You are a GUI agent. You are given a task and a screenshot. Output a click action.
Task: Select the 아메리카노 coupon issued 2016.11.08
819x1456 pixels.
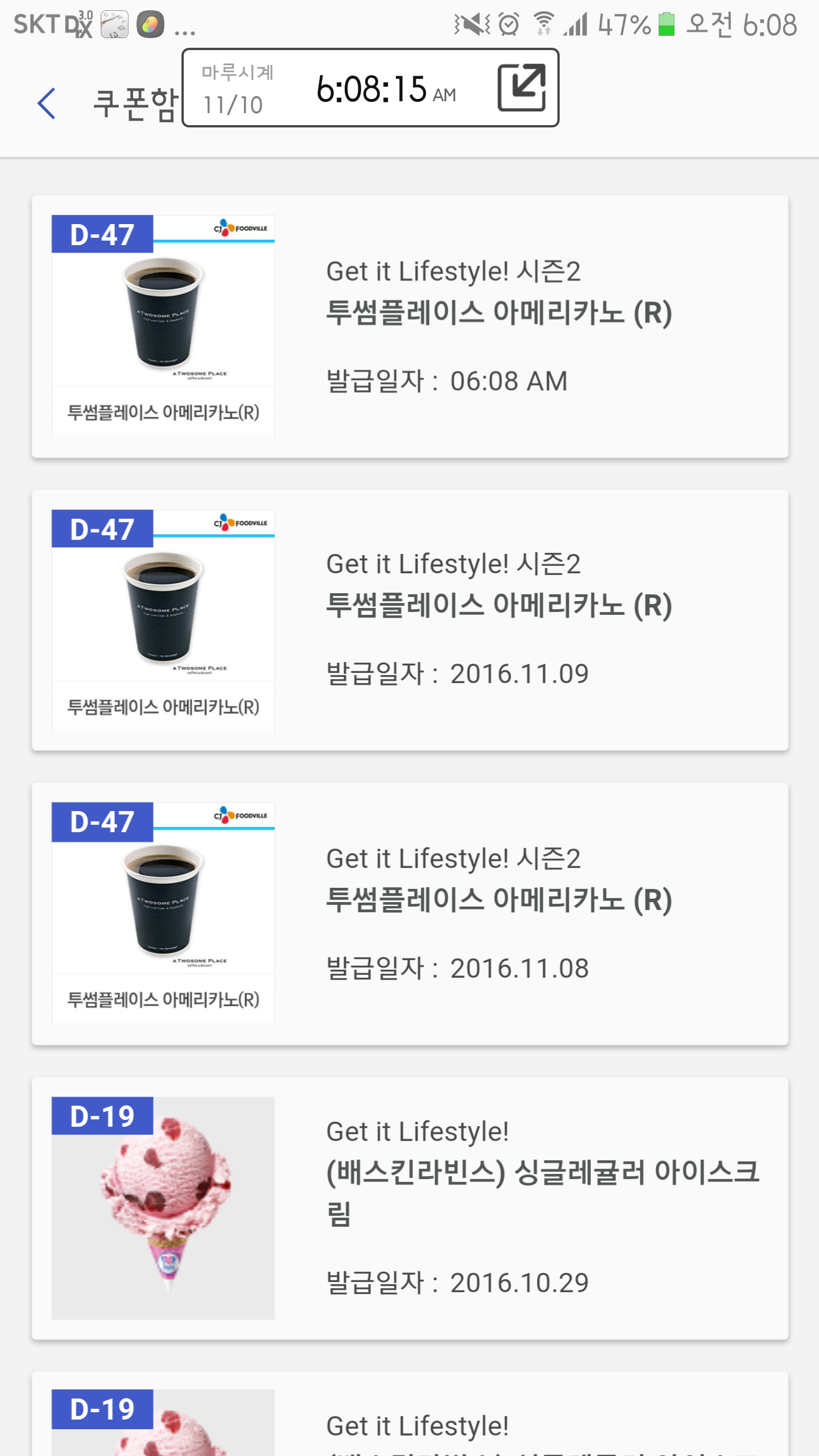409,913
